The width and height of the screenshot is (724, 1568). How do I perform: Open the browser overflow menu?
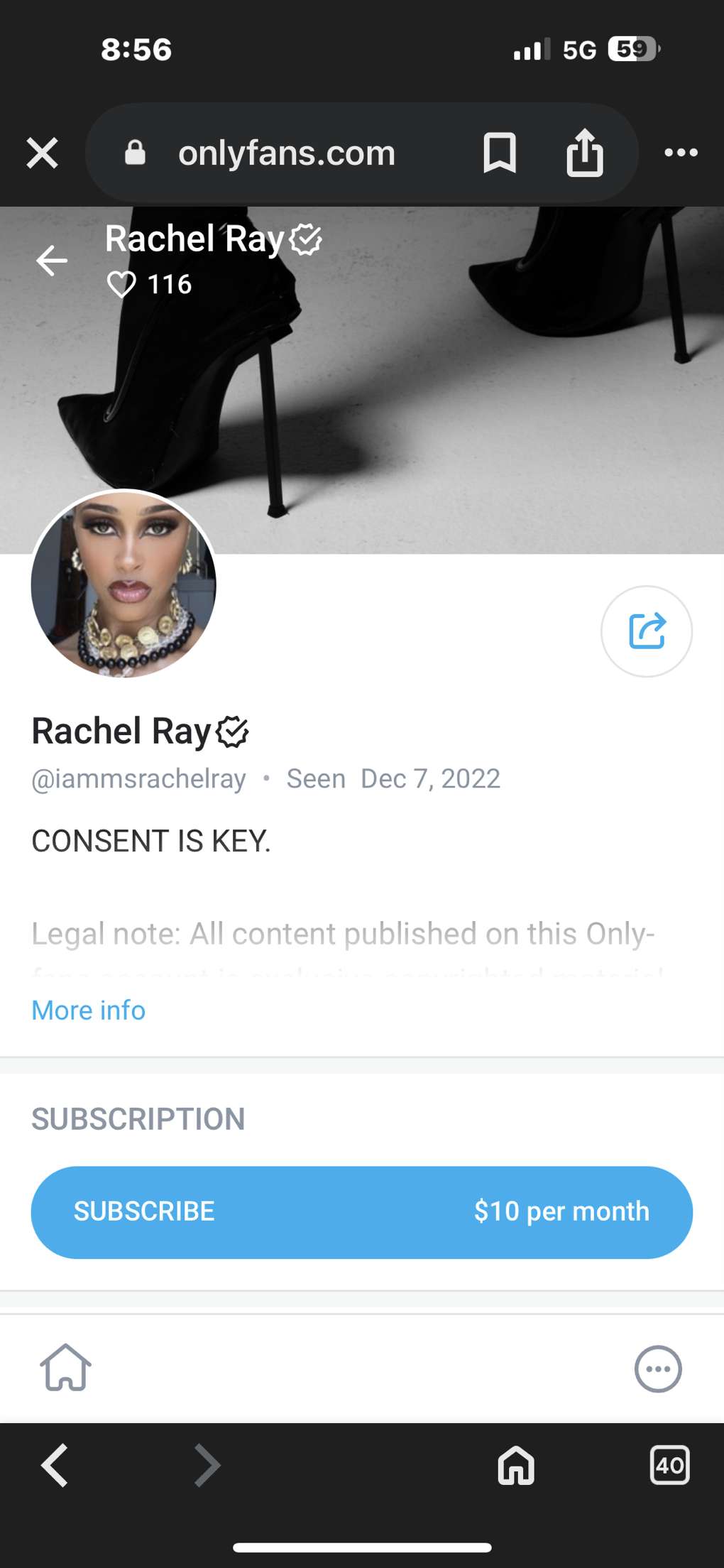(681, 153)
